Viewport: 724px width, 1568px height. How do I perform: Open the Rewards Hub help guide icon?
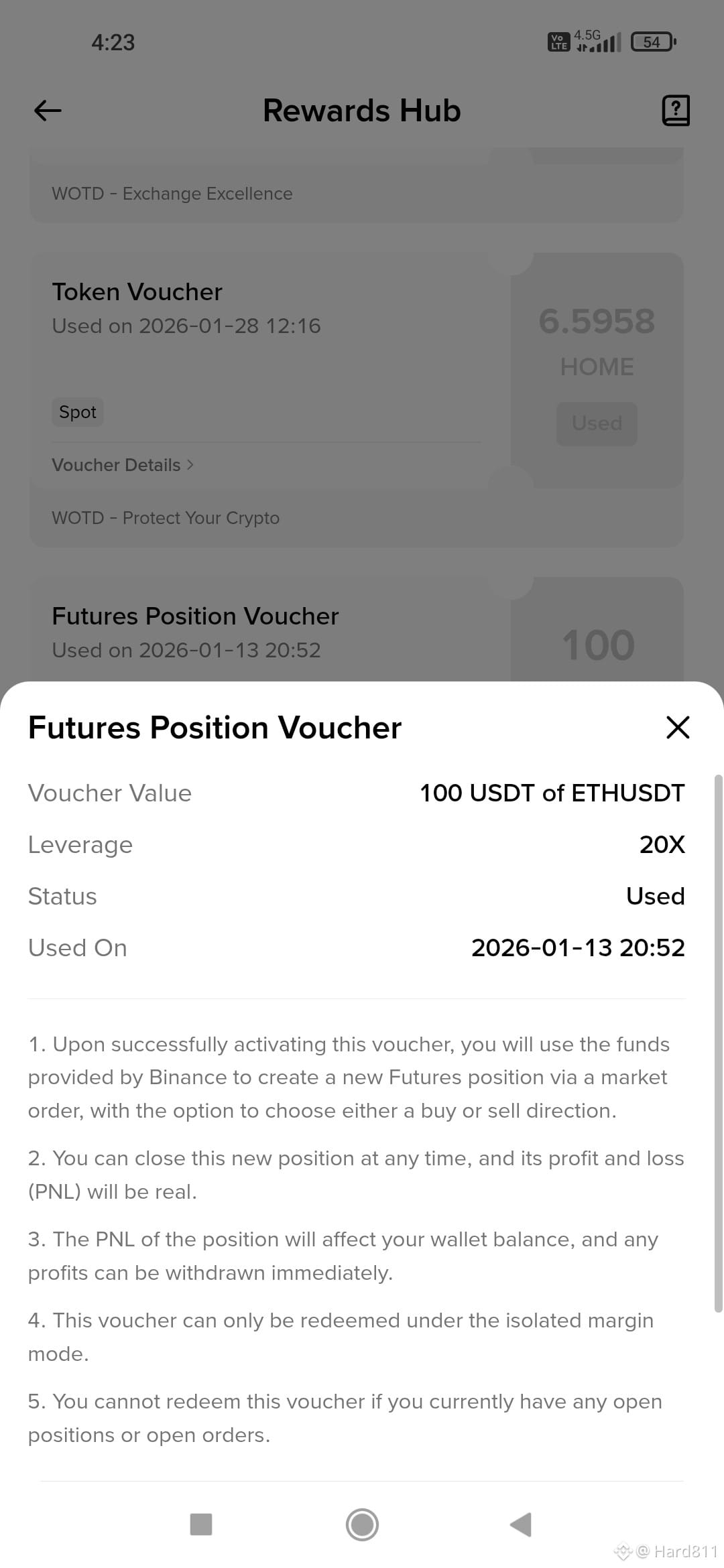click(x=676, y=111)
